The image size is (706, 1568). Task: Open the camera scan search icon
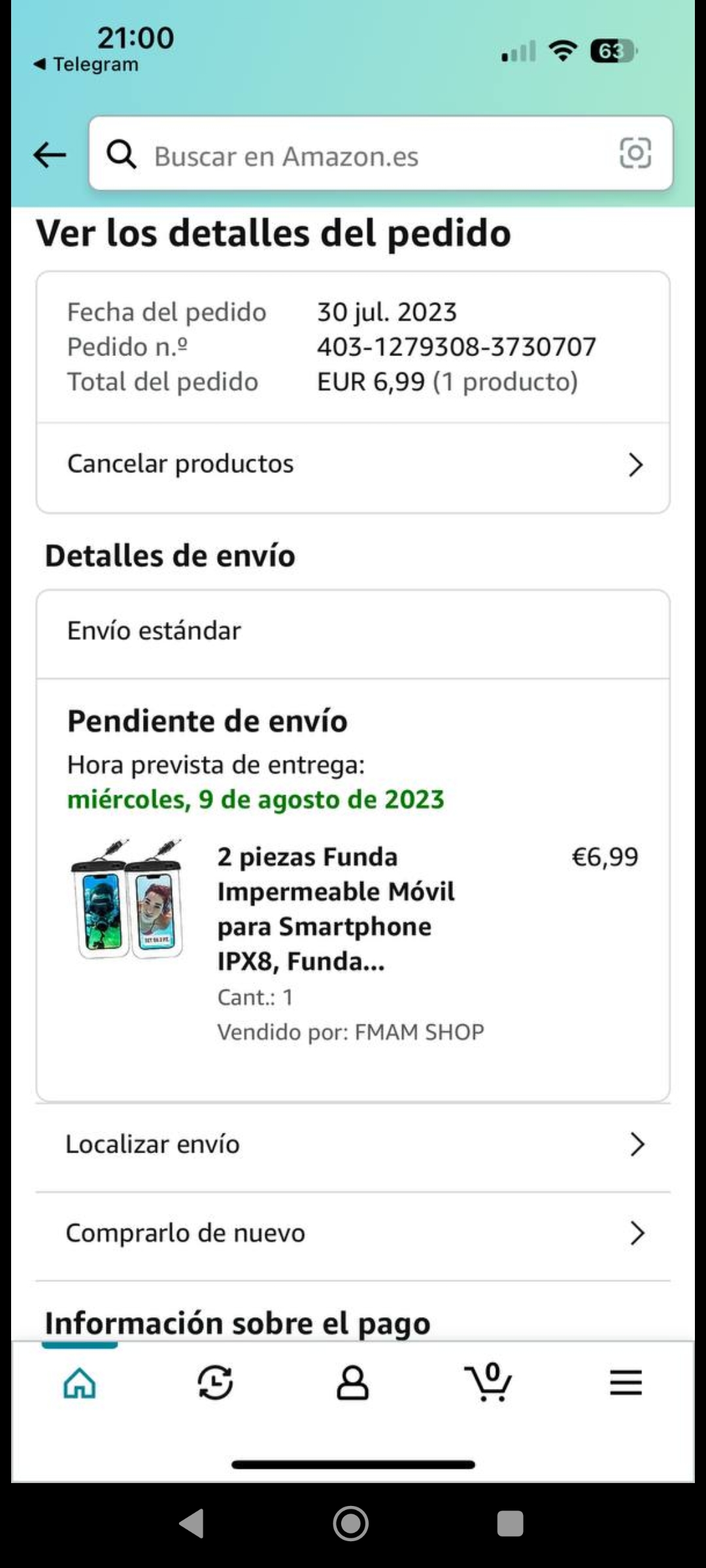coord(635,154)
